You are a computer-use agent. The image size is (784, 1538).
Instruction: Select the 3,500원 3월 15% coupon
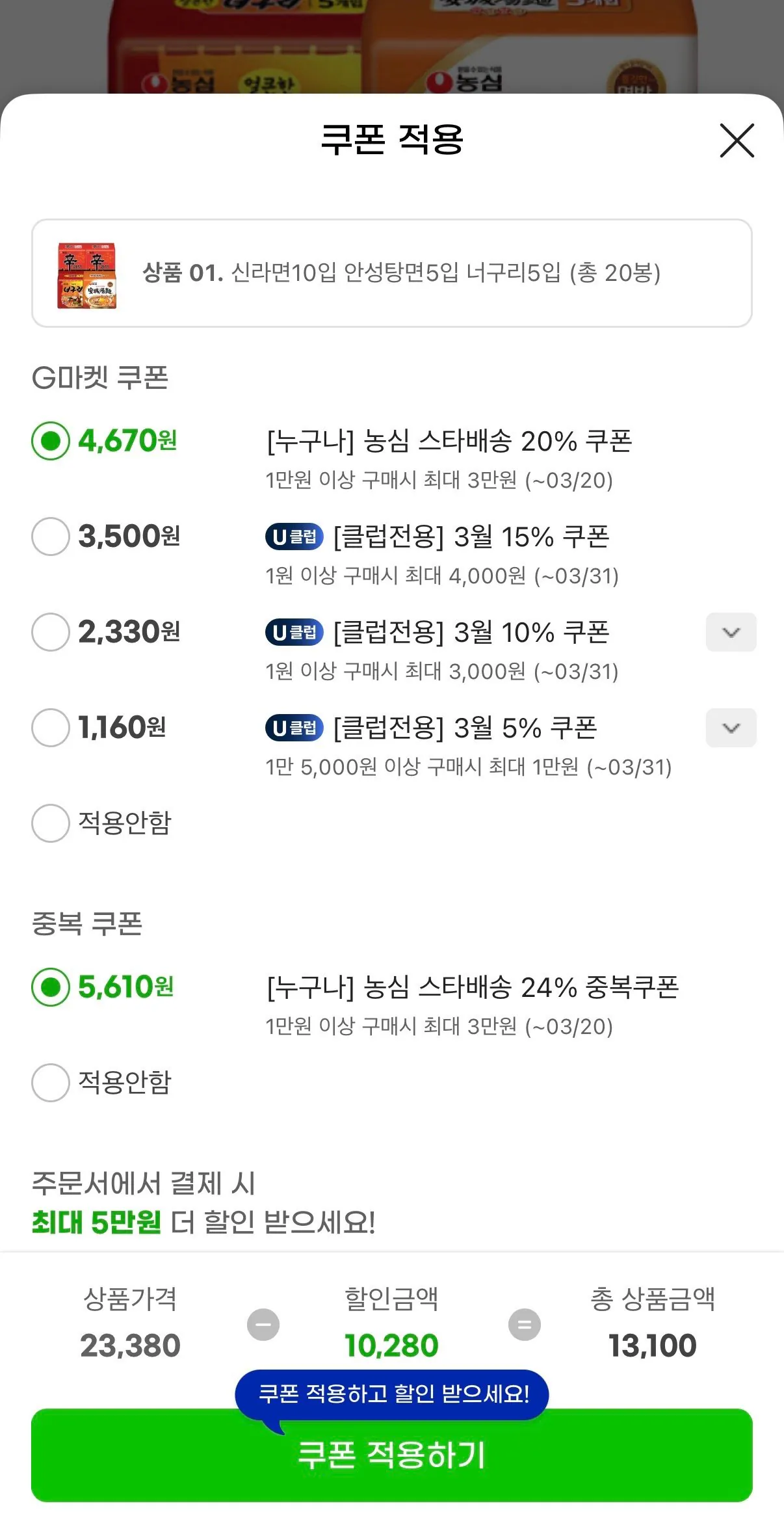(50, 537)
